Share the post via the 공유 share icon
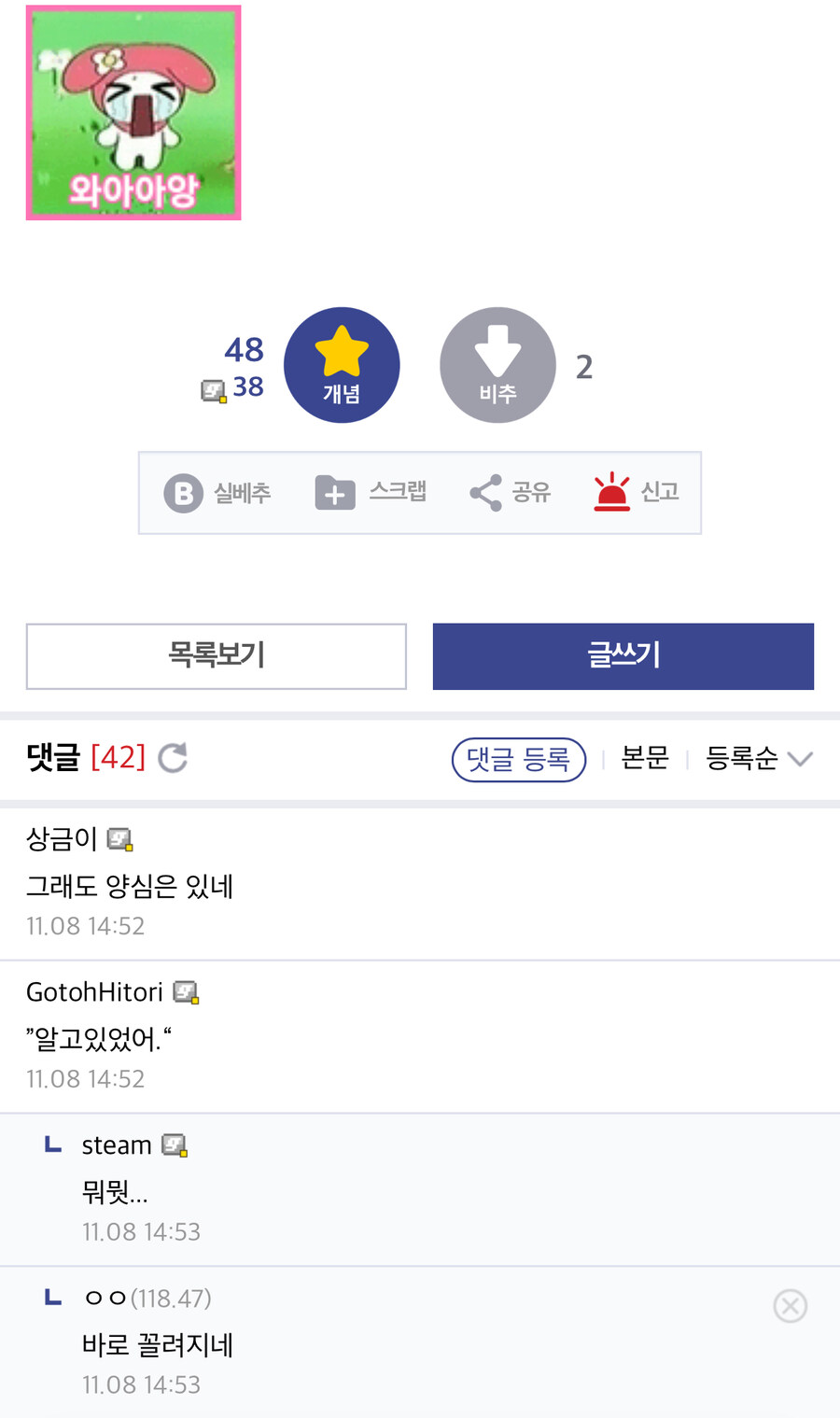Image resolution: width=840 pixels, height=1418 pixels. click(484, 492)
